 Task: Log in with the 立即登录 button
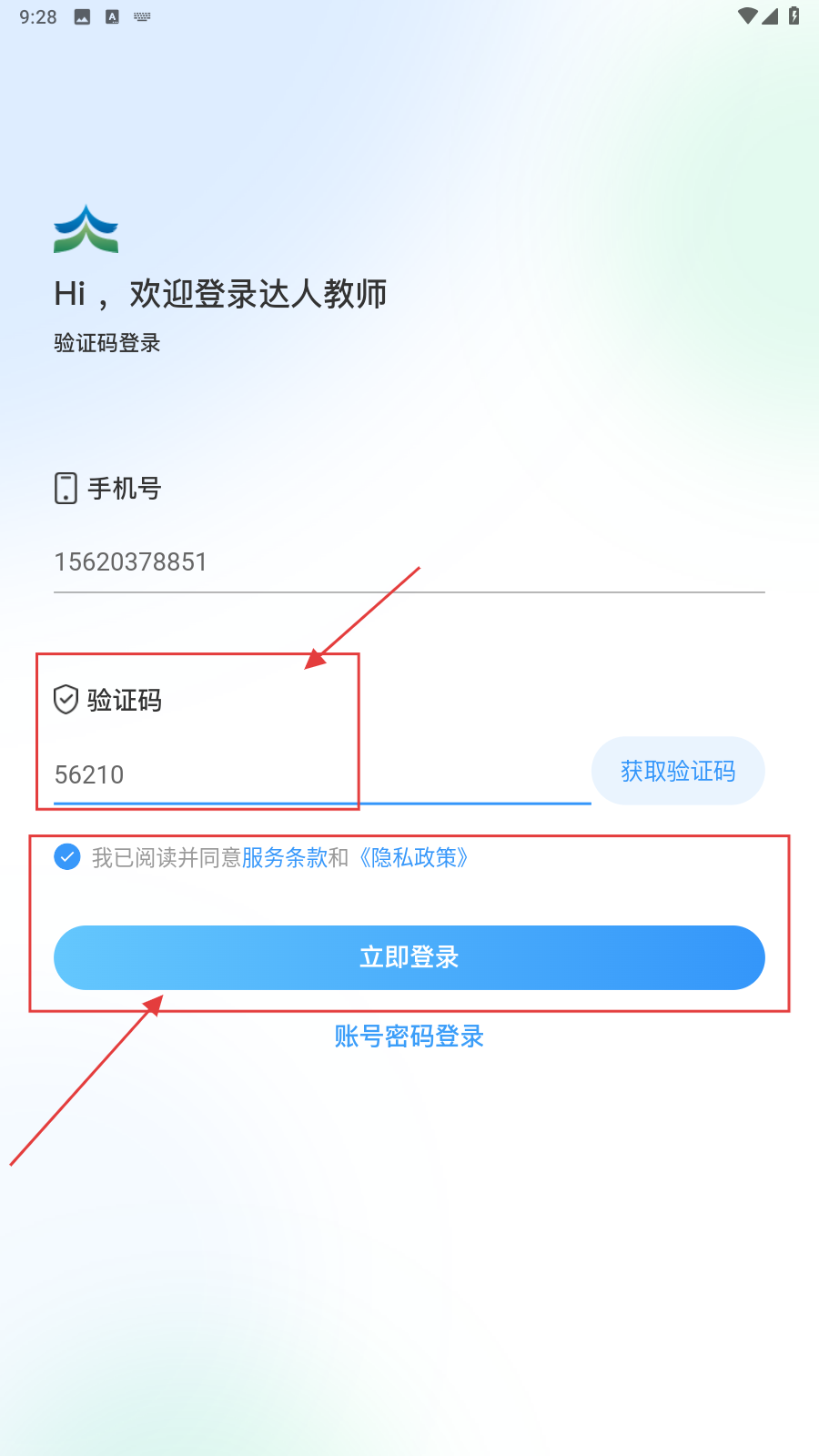pos(409,957)
